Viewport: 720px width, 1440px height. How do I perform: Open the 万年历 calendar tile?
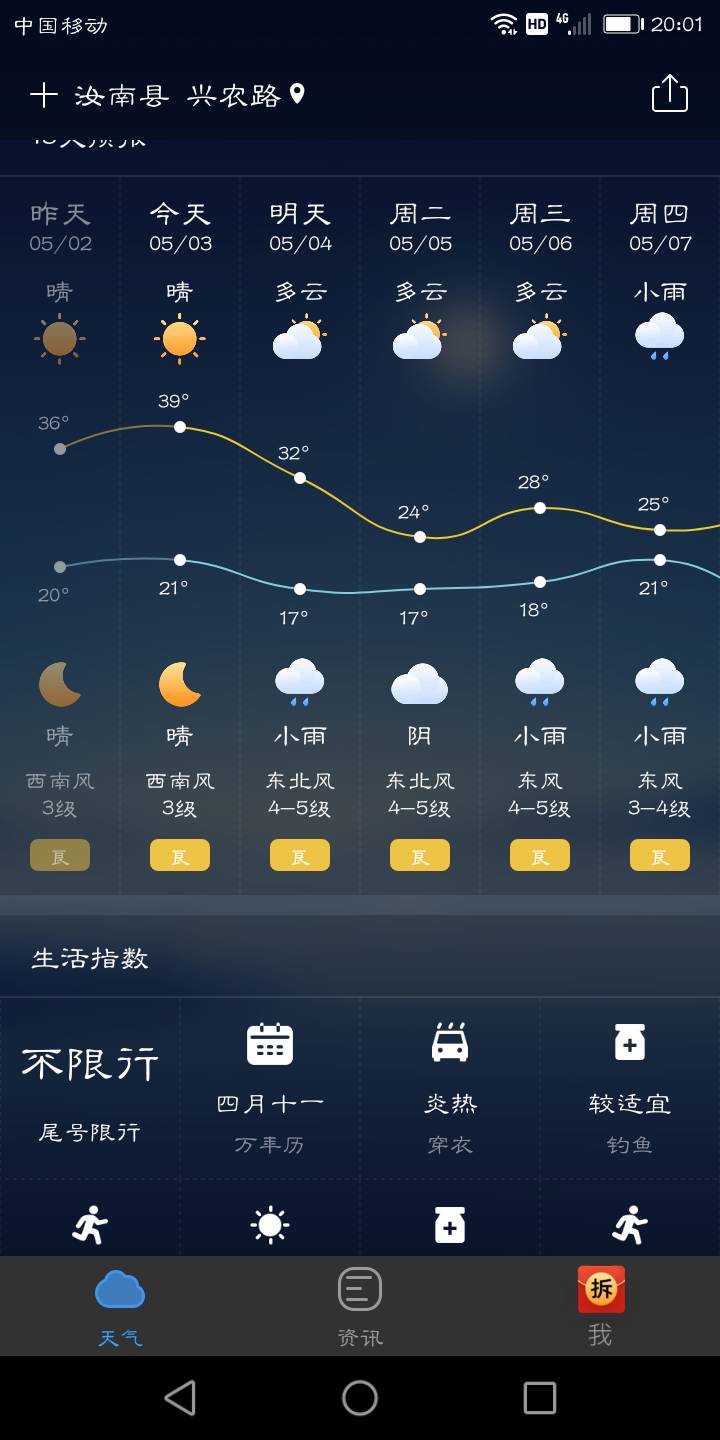coord(270,1088)
